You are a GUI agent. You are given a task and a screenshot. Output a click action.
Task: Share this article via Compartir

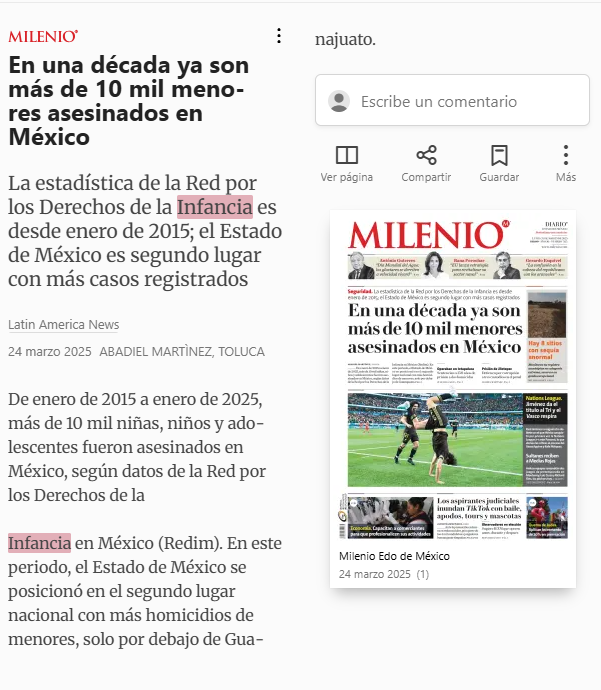(426, 164)
